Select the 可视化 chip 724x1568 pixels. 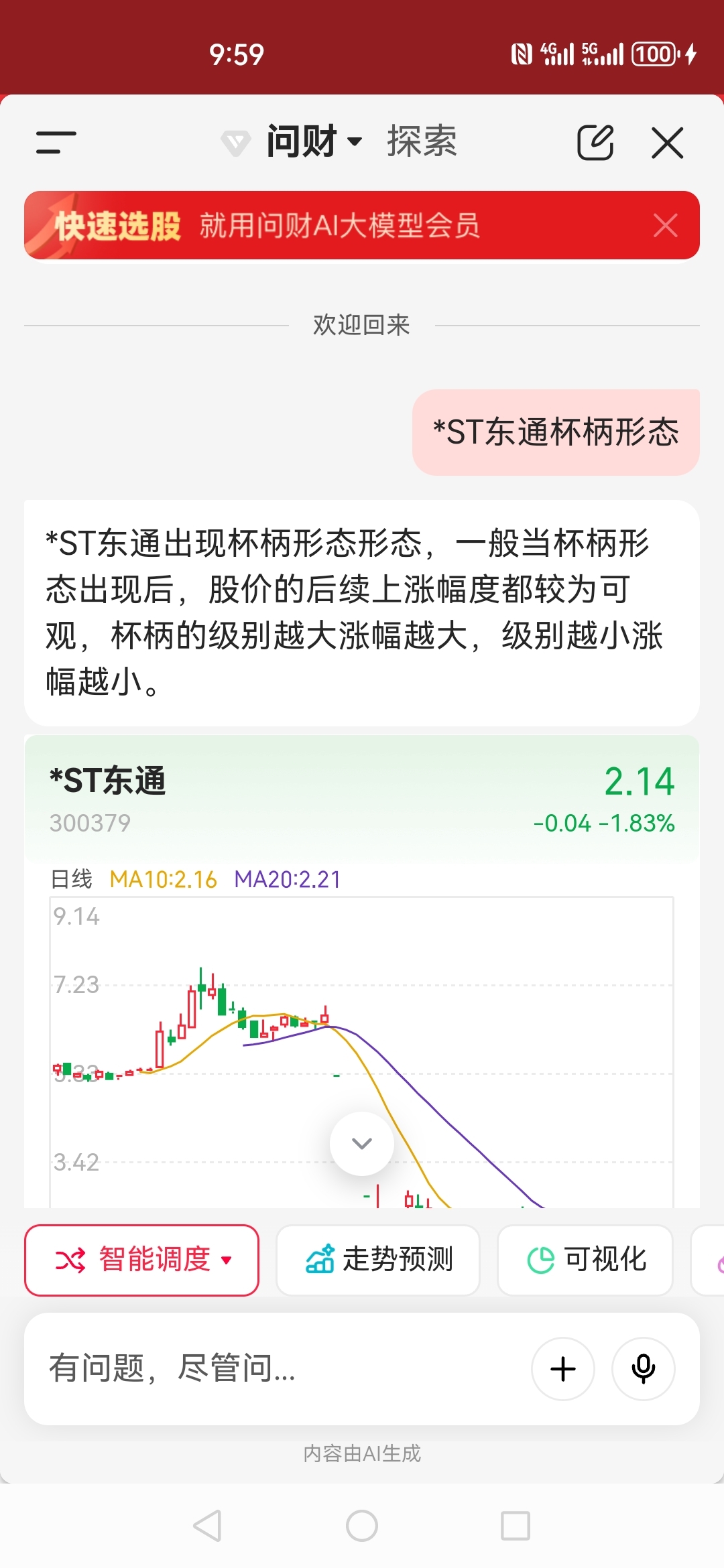pyautogui.click(x=585, y=1260)
